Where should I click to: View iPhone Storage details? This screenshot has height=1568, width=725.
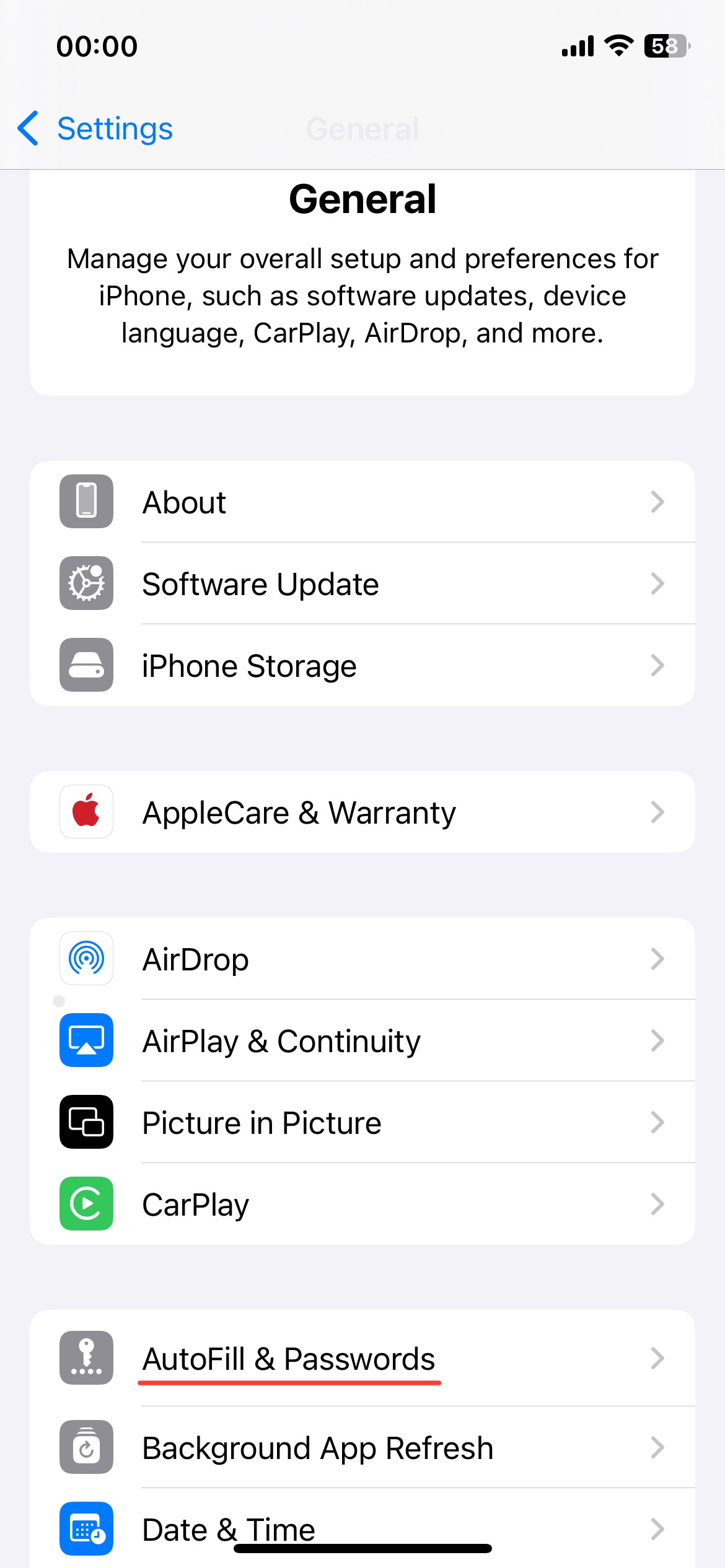pos(362,665)
